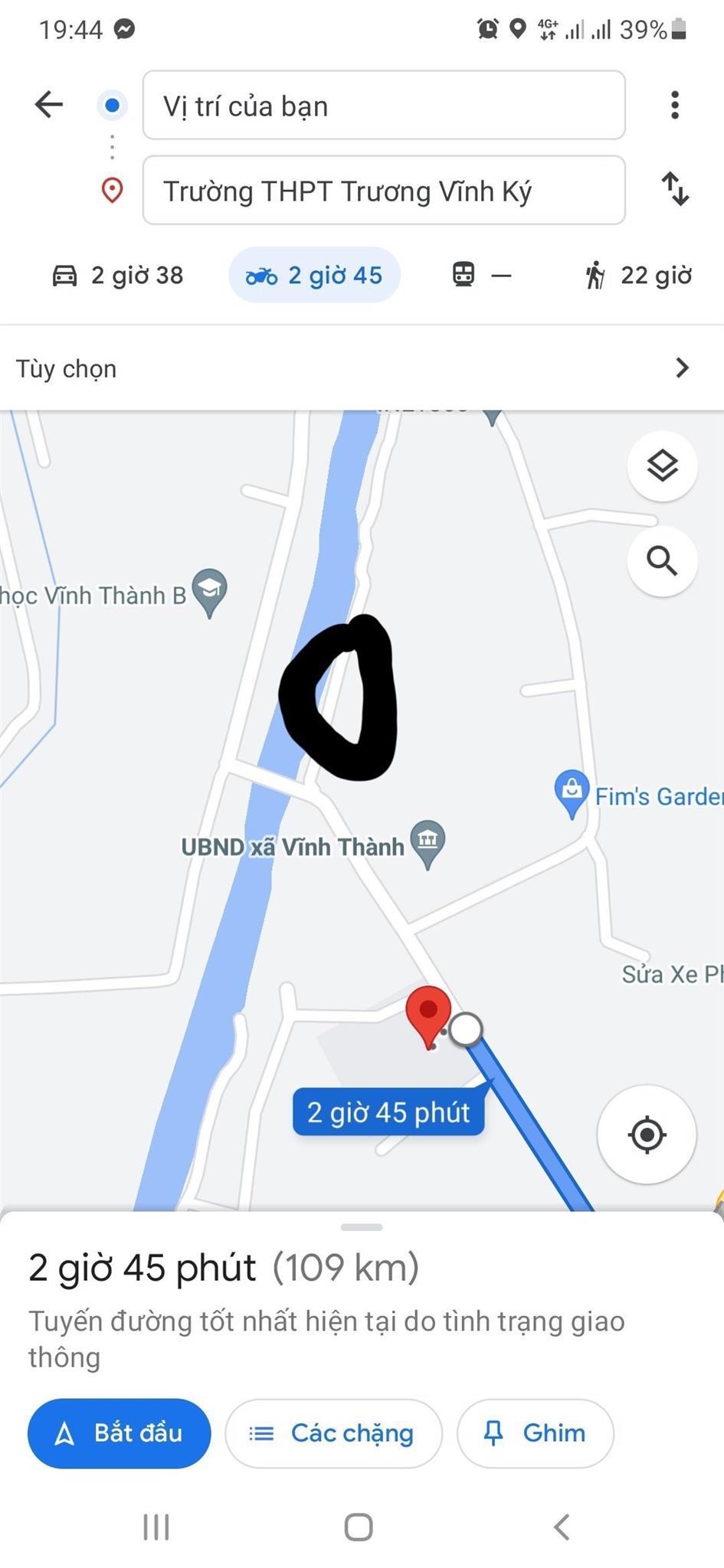View route steps with Các chặng
The image size is (724, 1568).
tap(333, 1433)
